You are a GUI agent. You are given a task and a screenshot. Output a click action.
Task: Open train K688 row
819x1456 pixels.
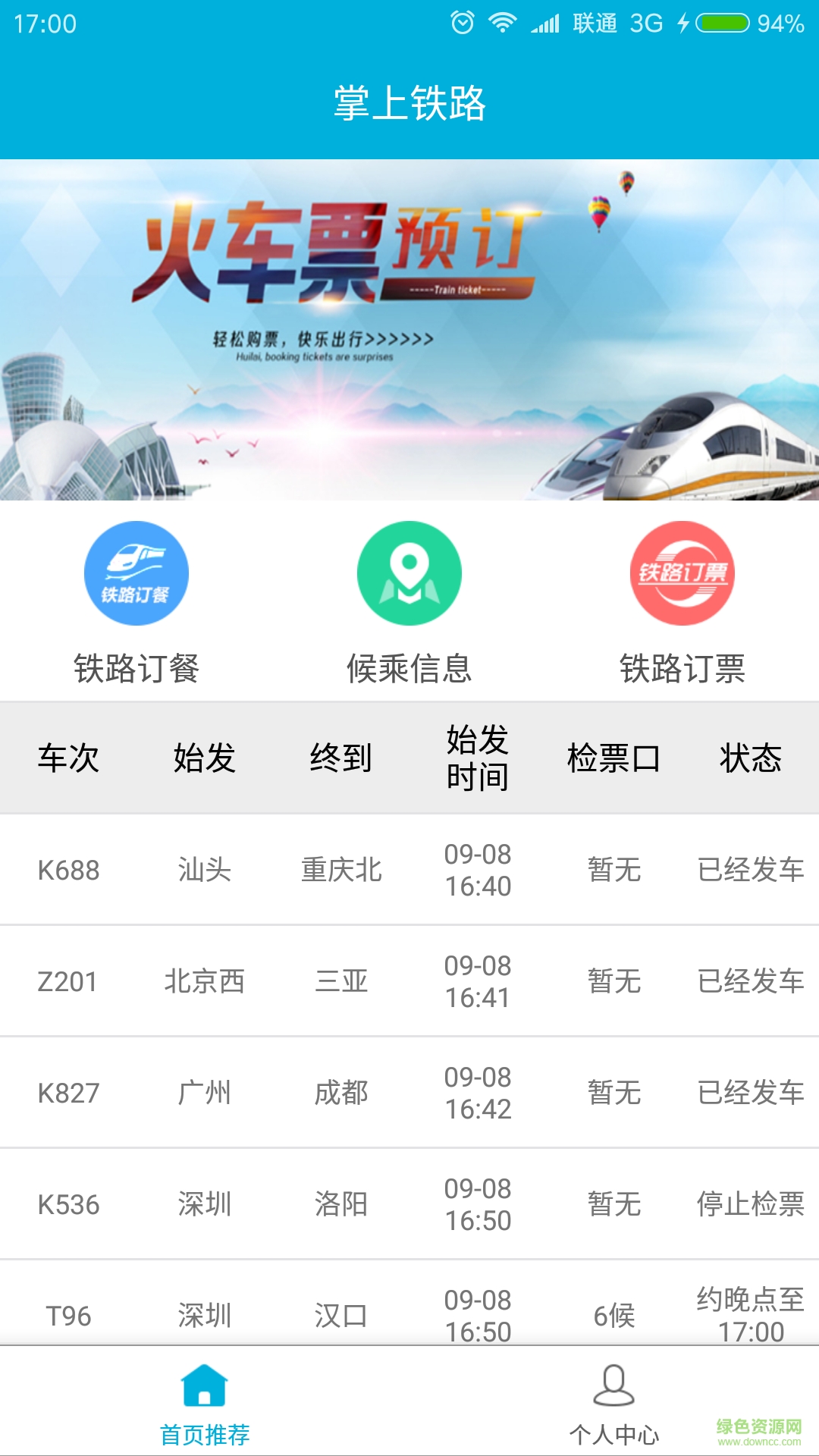409,870
